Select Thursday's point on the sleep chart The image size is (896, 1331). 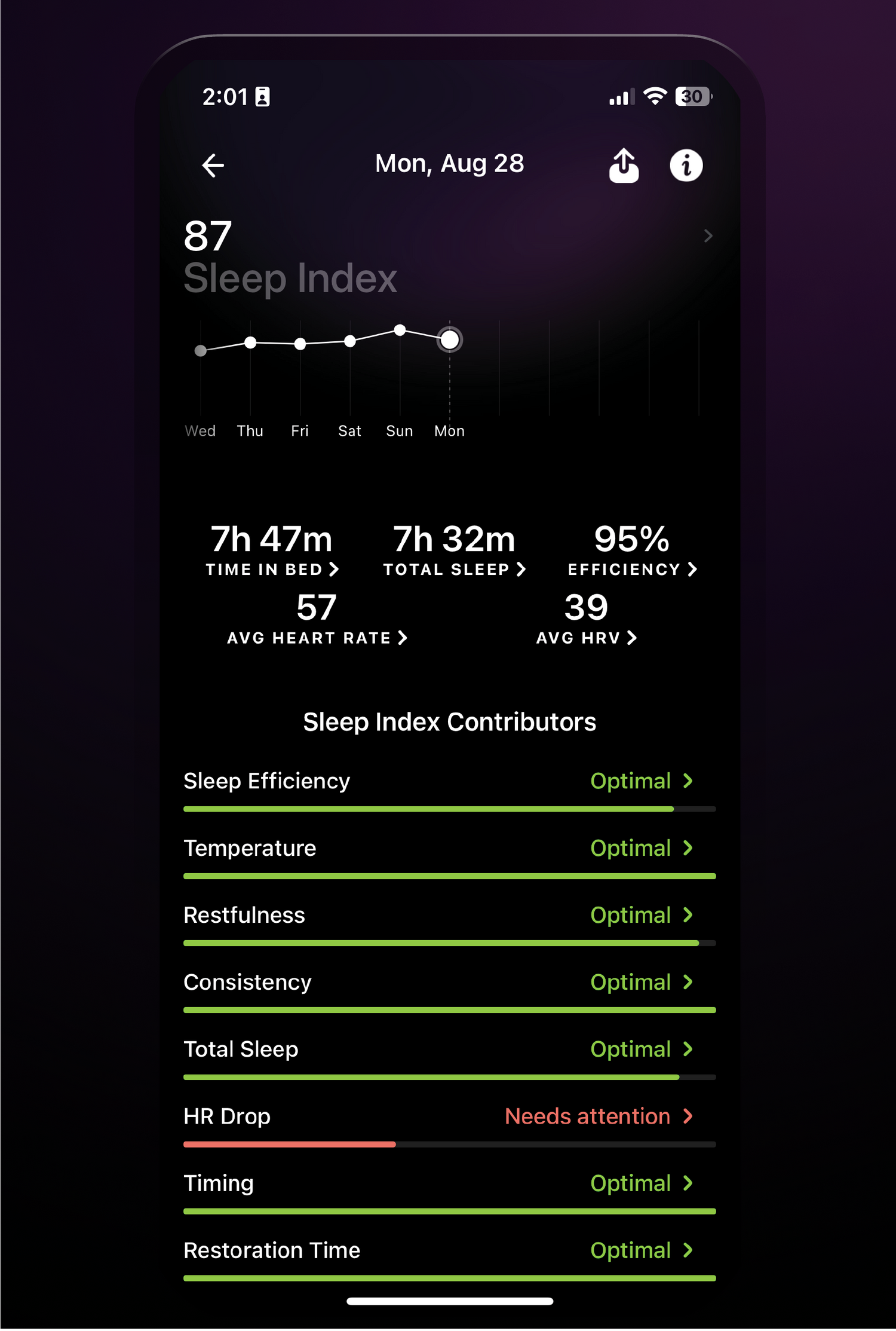(x=250, y=342)
